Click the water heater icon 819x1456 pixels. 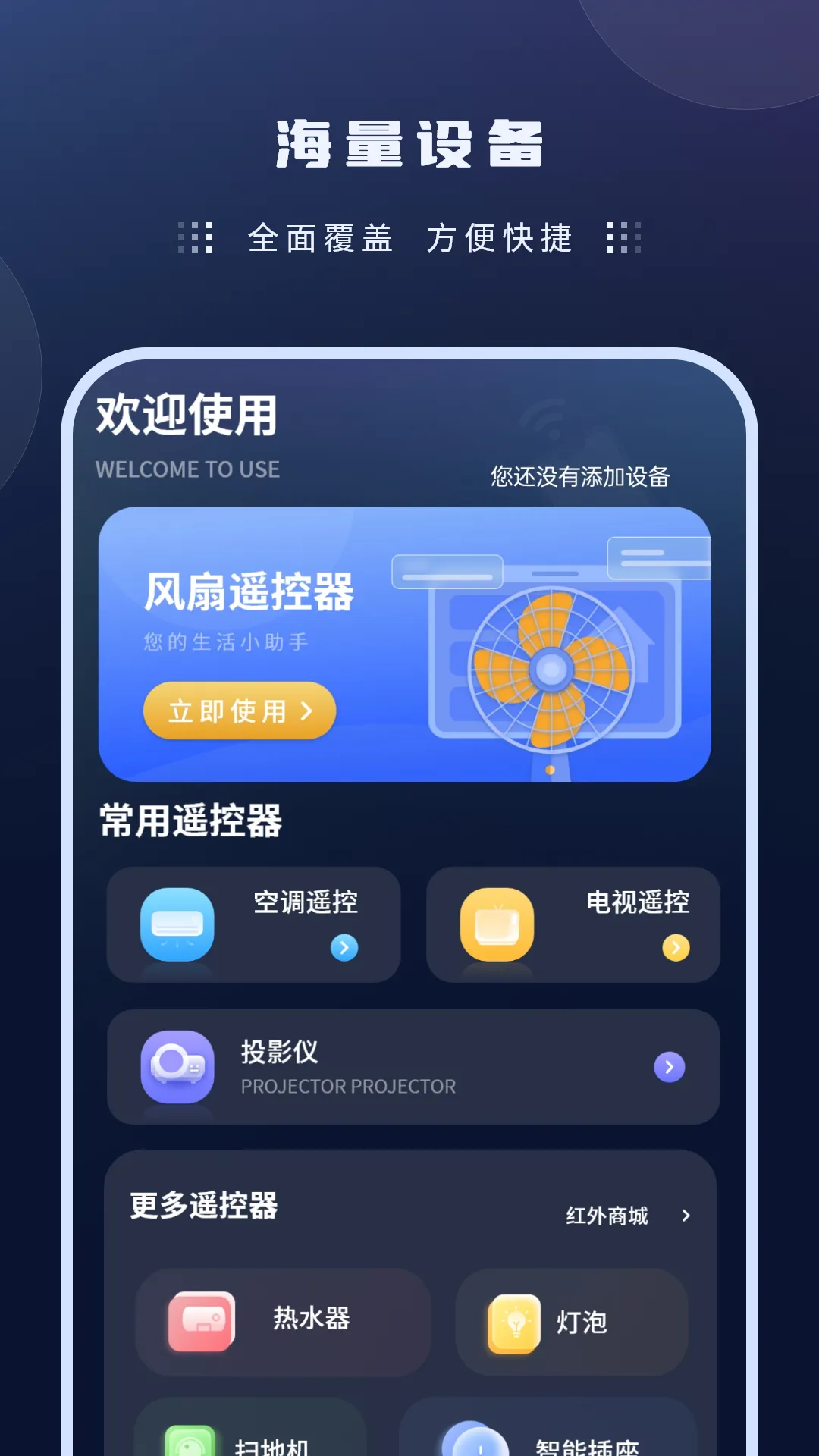201,1319
